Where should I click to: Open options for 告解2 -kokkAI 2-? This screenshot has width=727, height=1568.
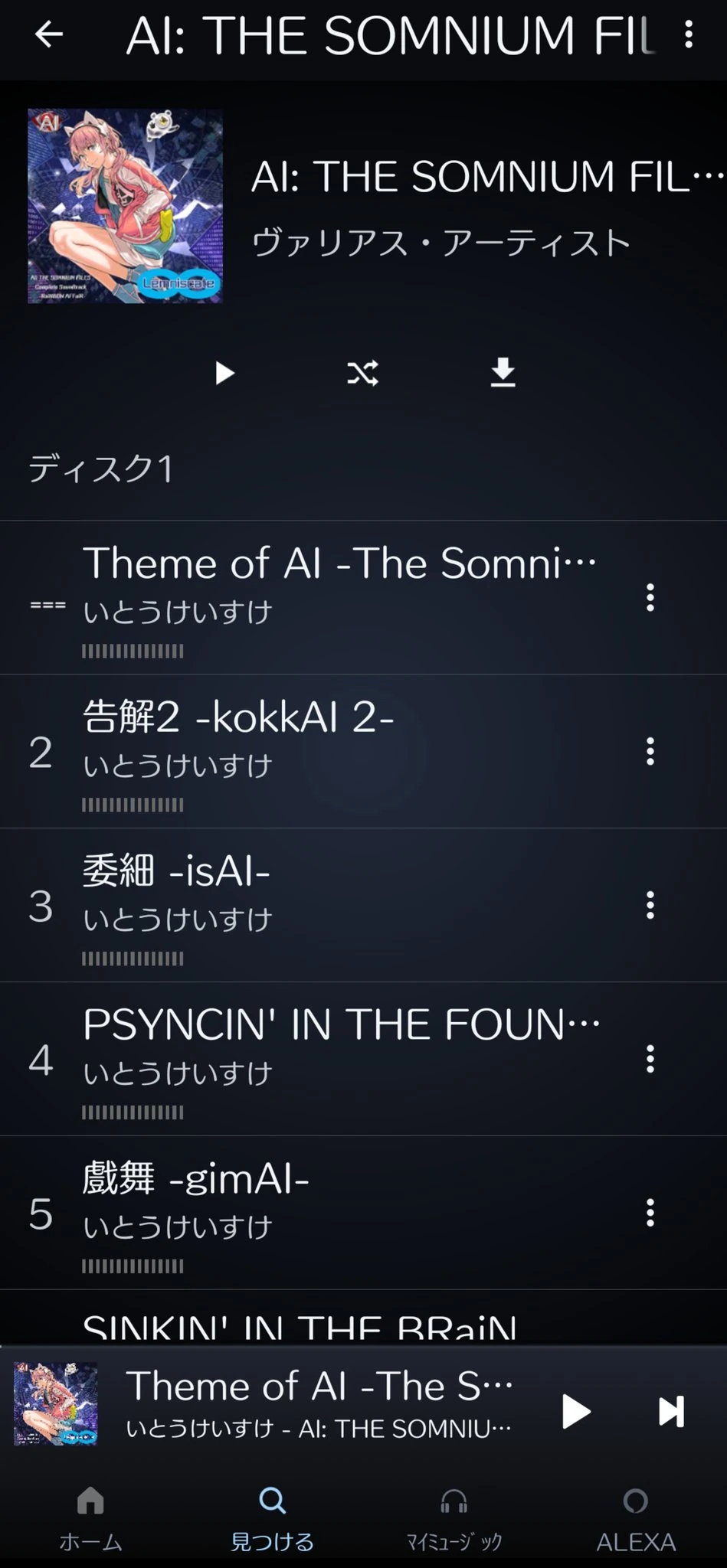coord(650,751)
